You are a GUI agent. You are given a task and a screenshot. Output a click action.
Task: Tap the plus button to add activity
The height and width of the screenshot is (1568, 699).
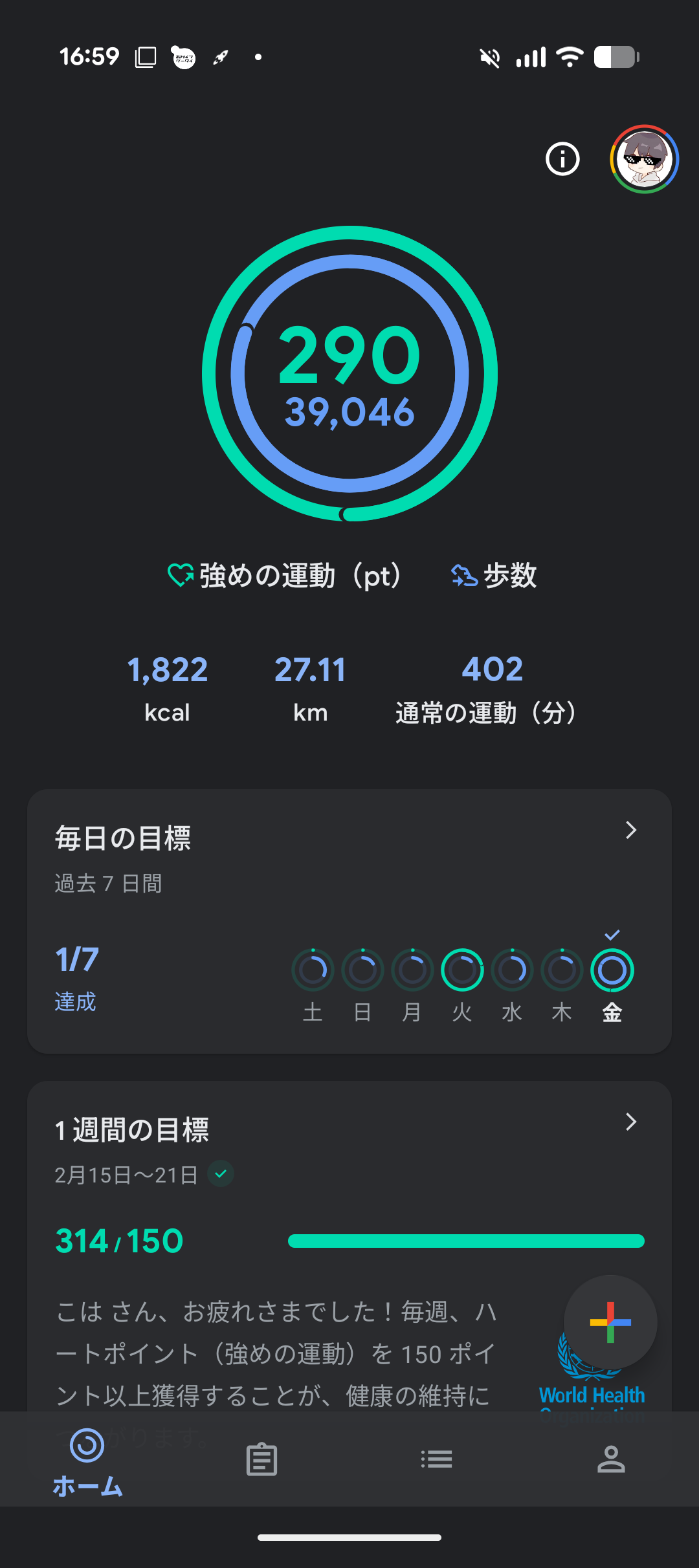pyautogui.click(x=609, y=1323)
